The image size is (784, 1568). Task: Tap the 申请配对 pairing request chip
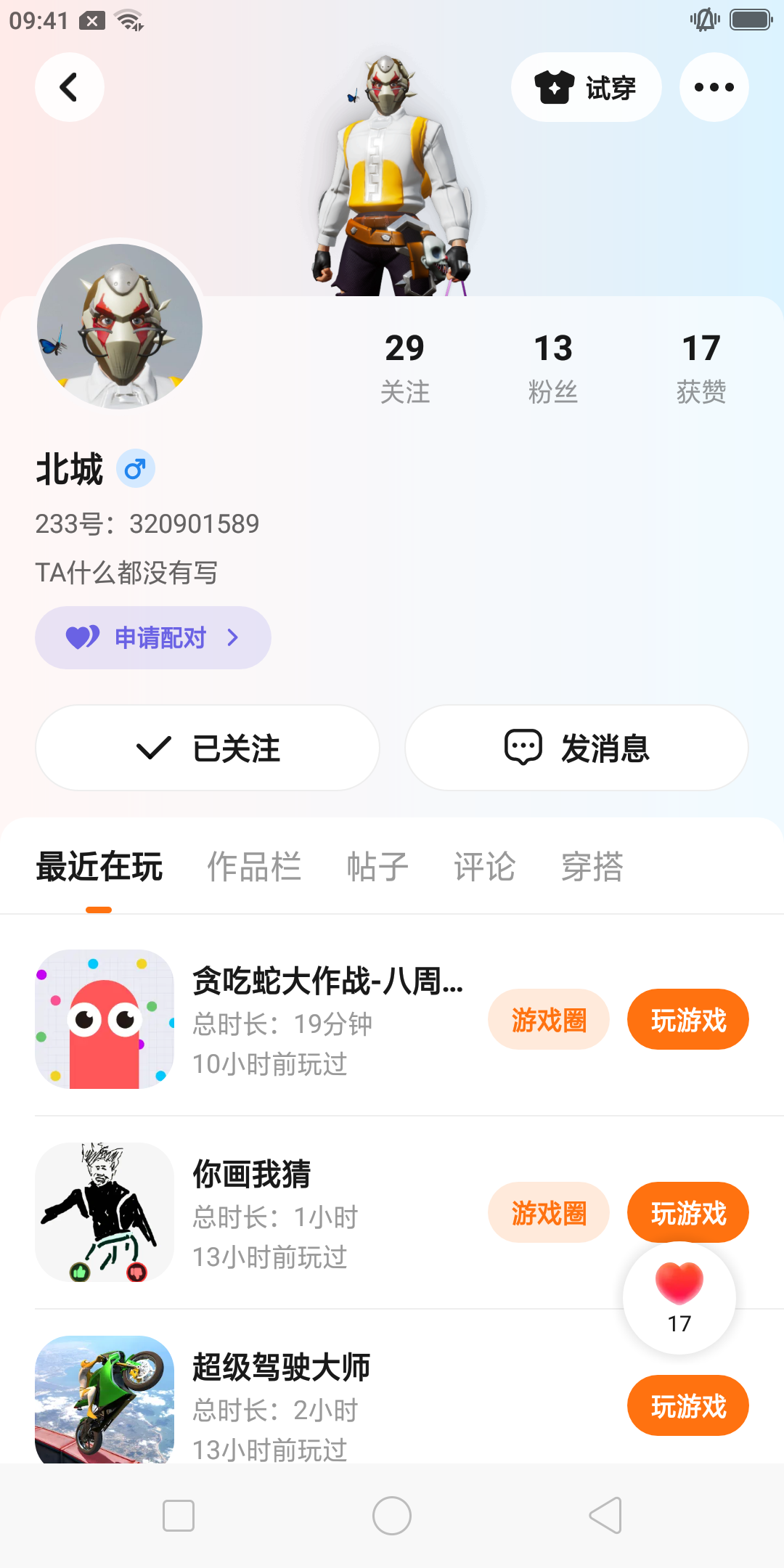153,637
